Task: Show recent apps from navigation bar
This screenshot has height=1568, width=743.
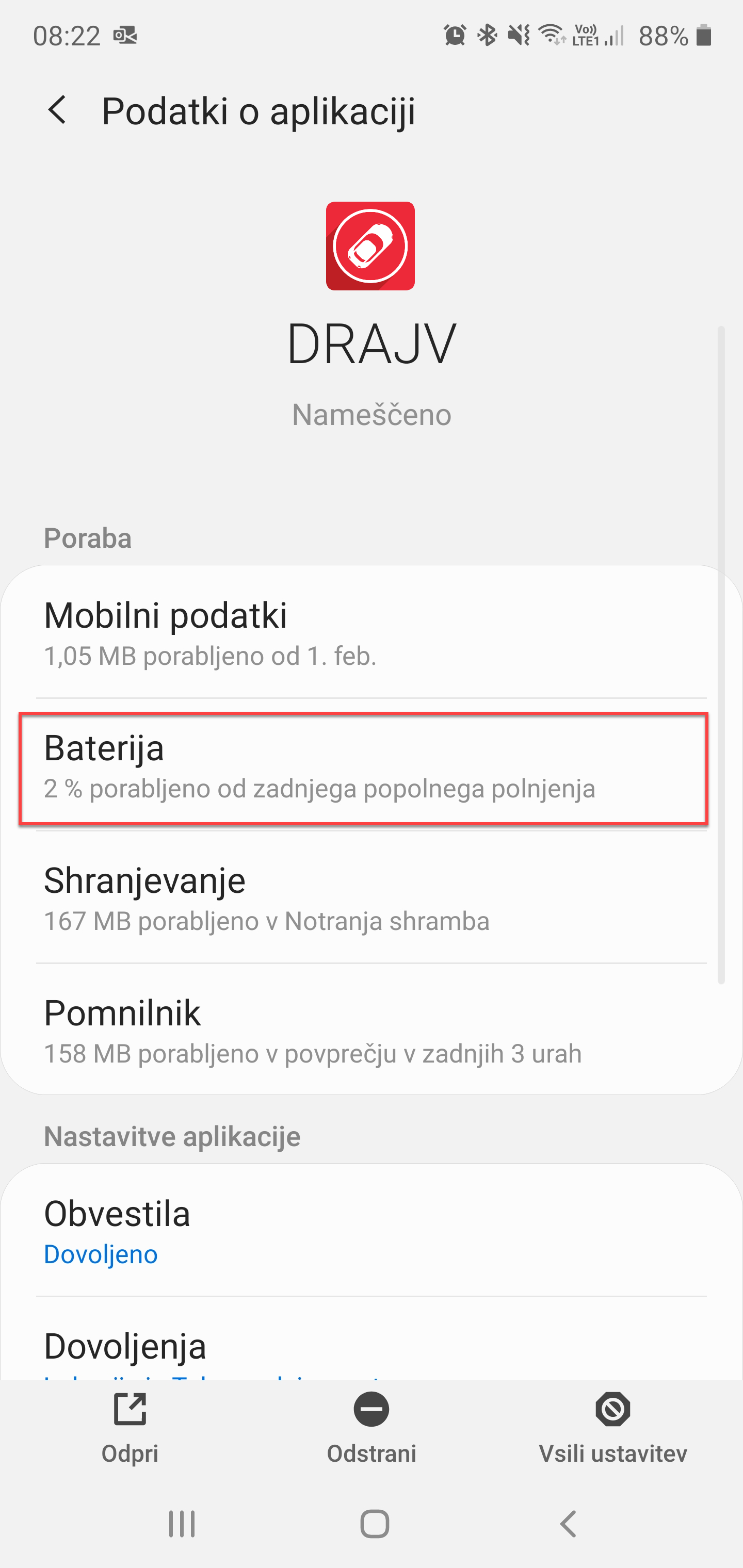Action: click(182, 1524)
